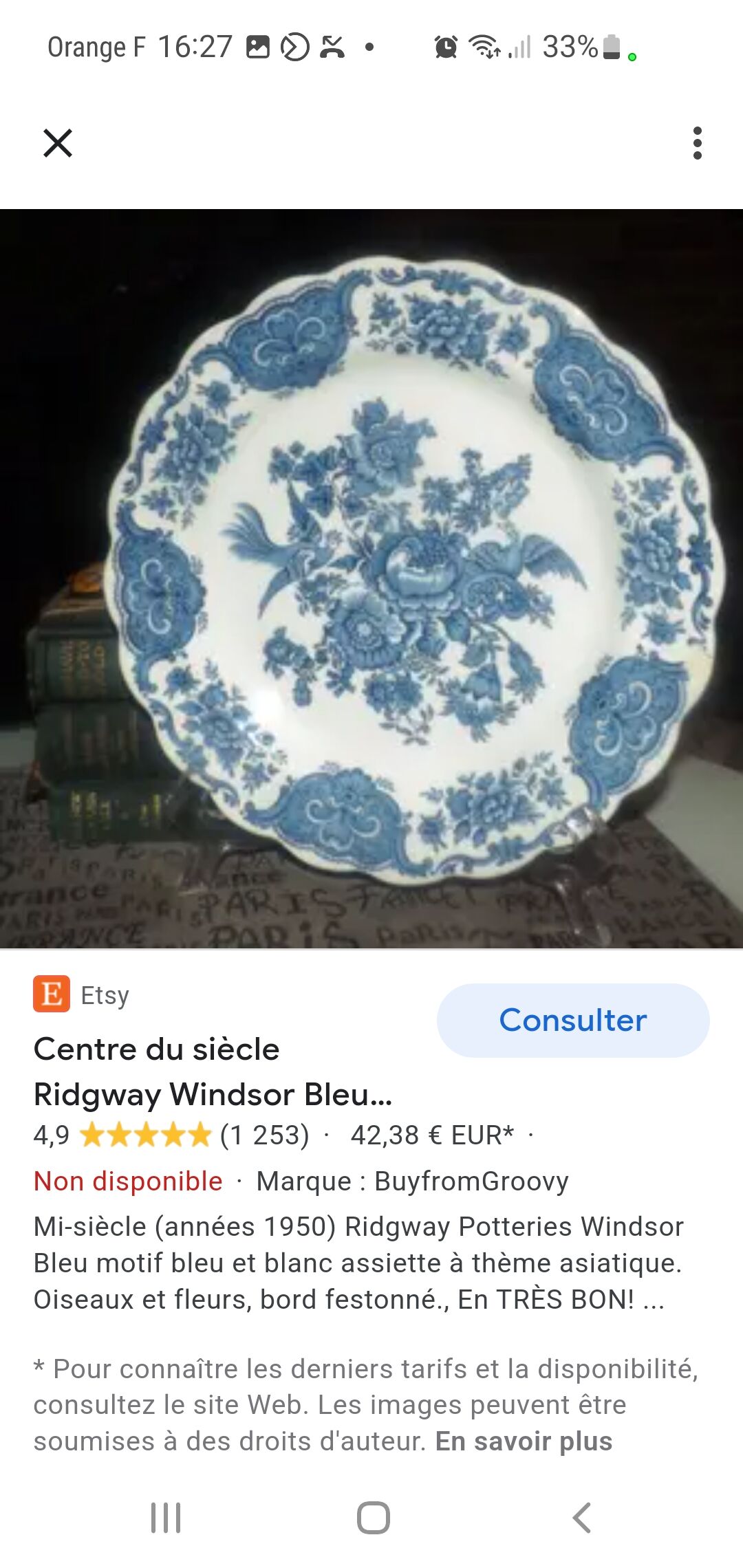Go to the home screen

373,1517
